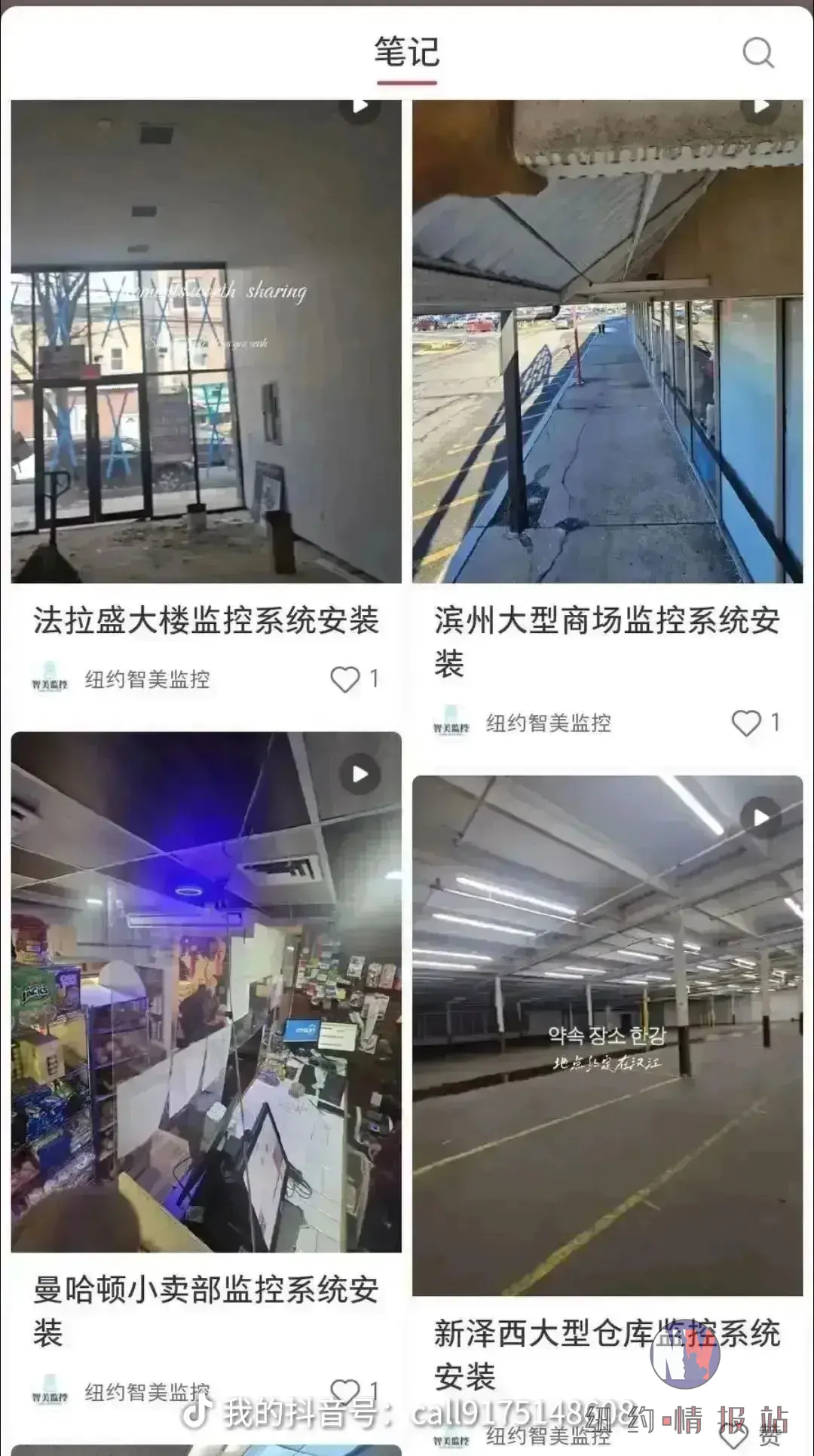The image size is (814, 1456).
Task: Select the 笔记 tab
Action: point(407,53)
